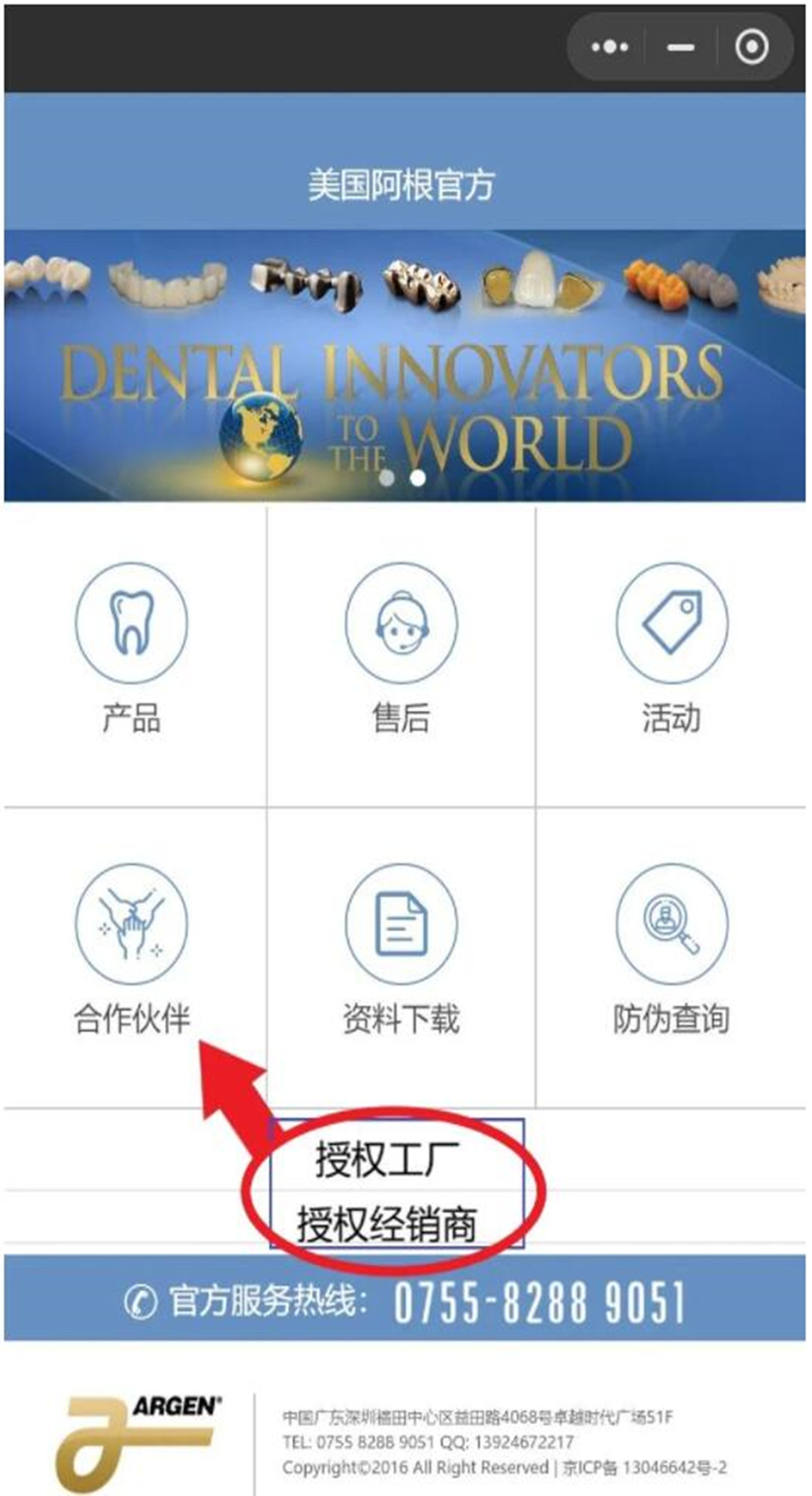The height and width of the screenshot is (1496, 812).
Task: Minimize the mini program
Action: 680,48
